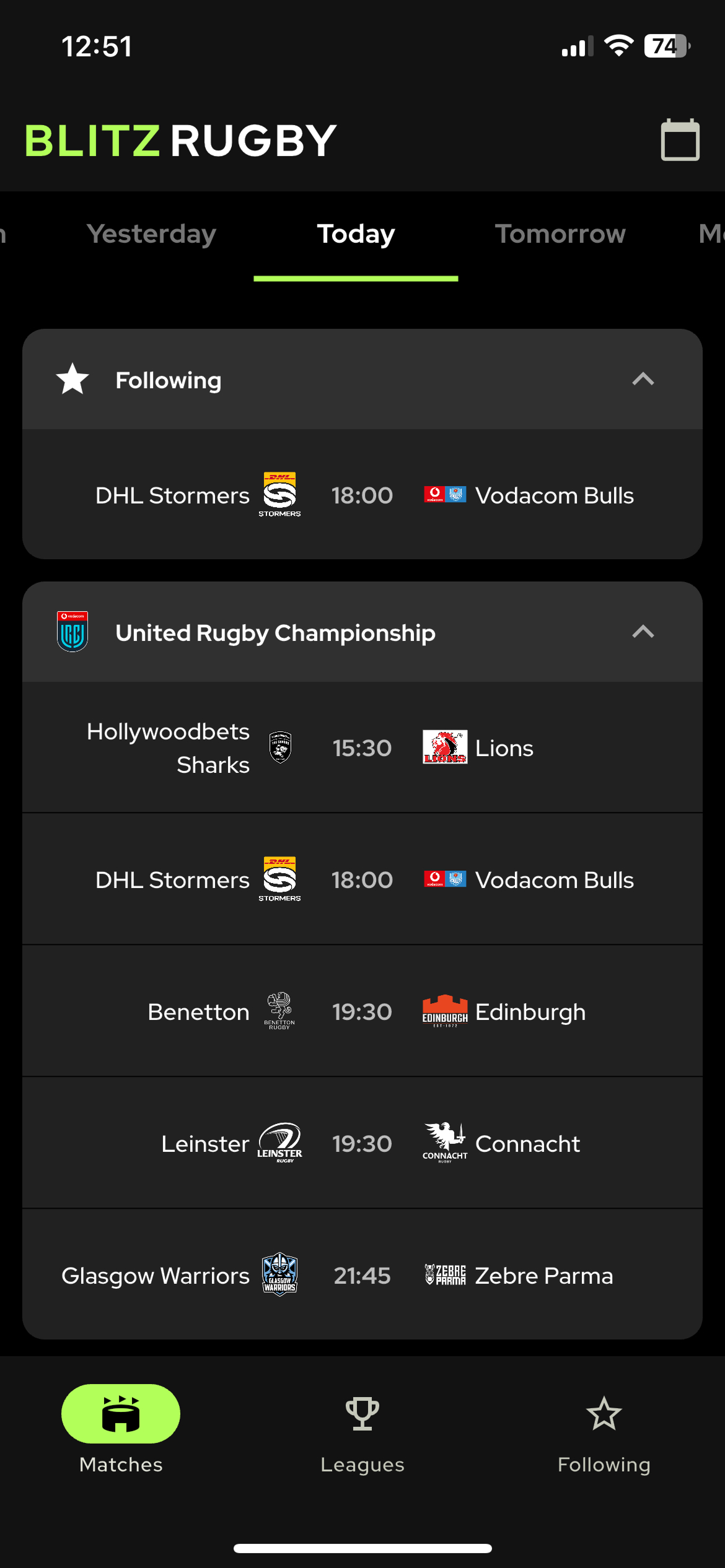The height and width of the screenshot is (1568, 725).
Task: Click the Edinburgh castle logo
Action: point(444,1011)
